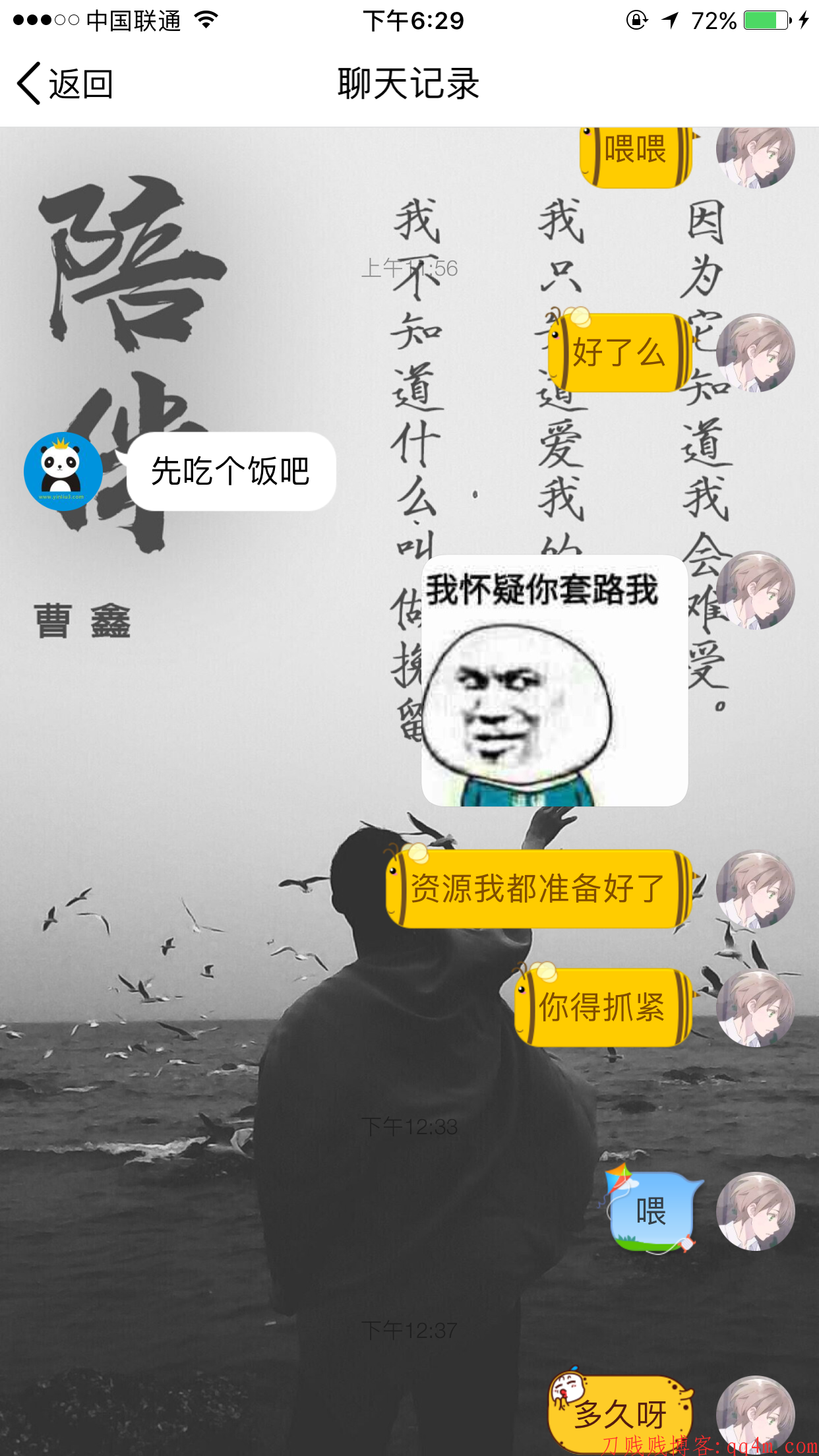
Task: Tap the avatar beside 好了么 message
Action: click(x=755, y=353)
